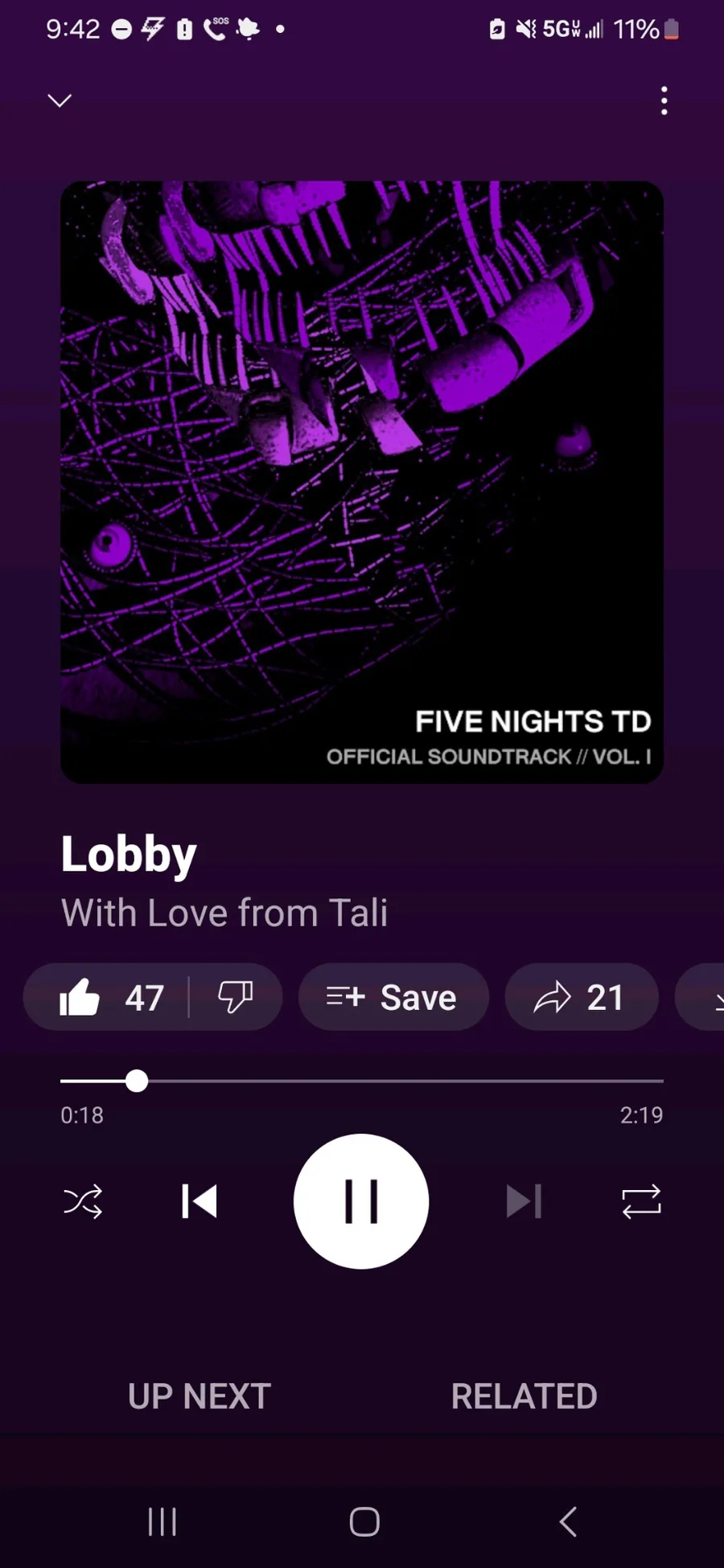
Task: Collapse the player with the down chevron
Action: coord(60,101)
